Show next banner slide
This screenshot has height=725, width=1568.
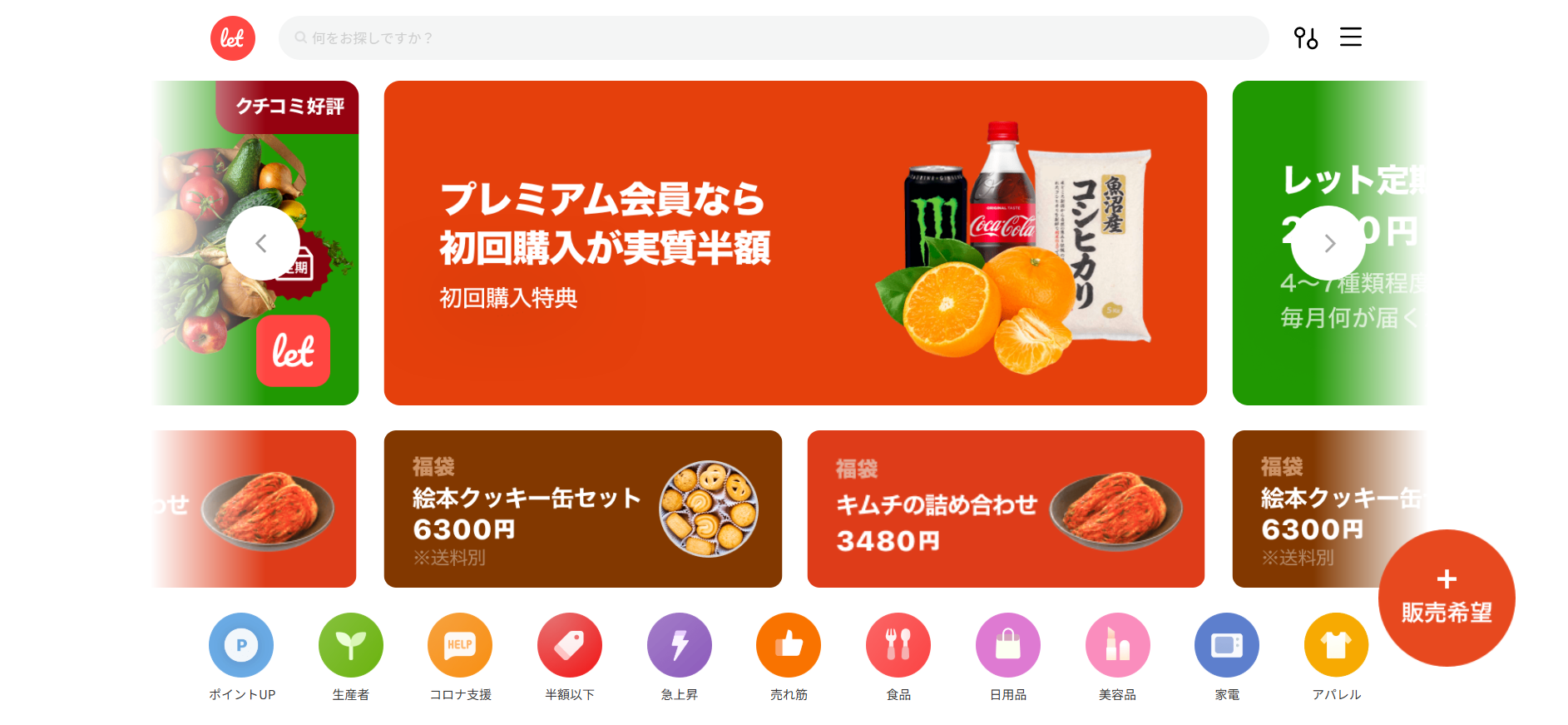(1328, 243)
